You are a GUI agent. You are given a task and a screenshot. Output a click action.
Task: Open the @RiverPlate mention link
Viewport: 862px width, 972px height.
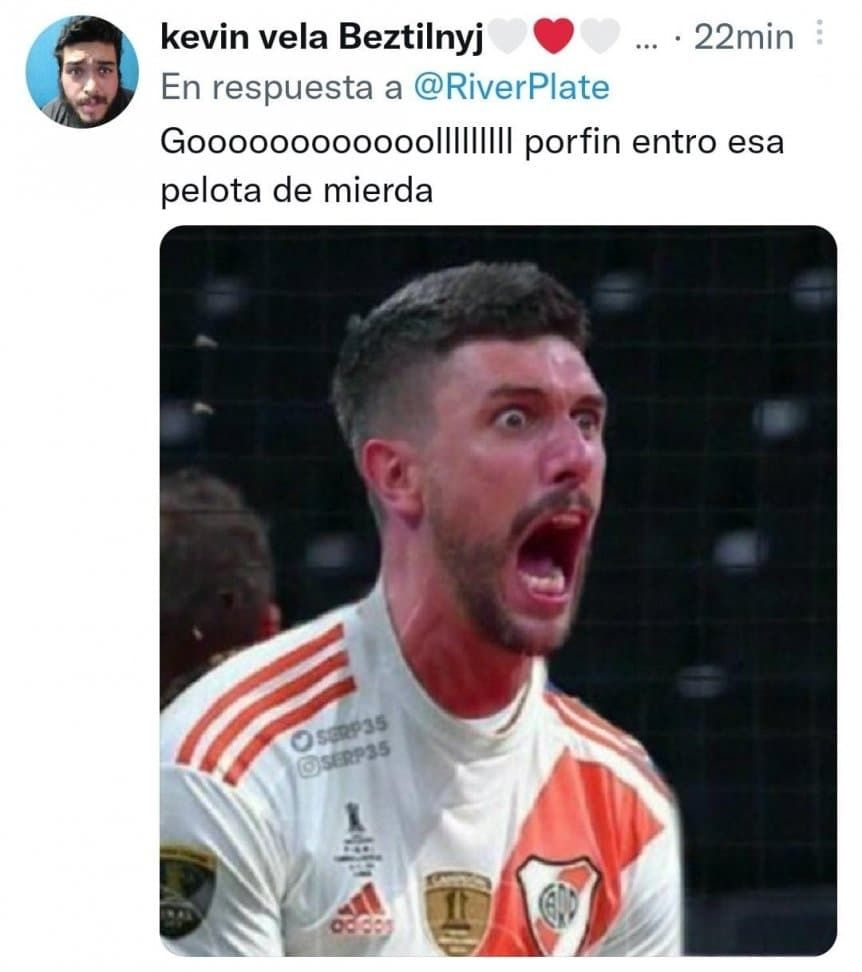(x=511, y=88)
